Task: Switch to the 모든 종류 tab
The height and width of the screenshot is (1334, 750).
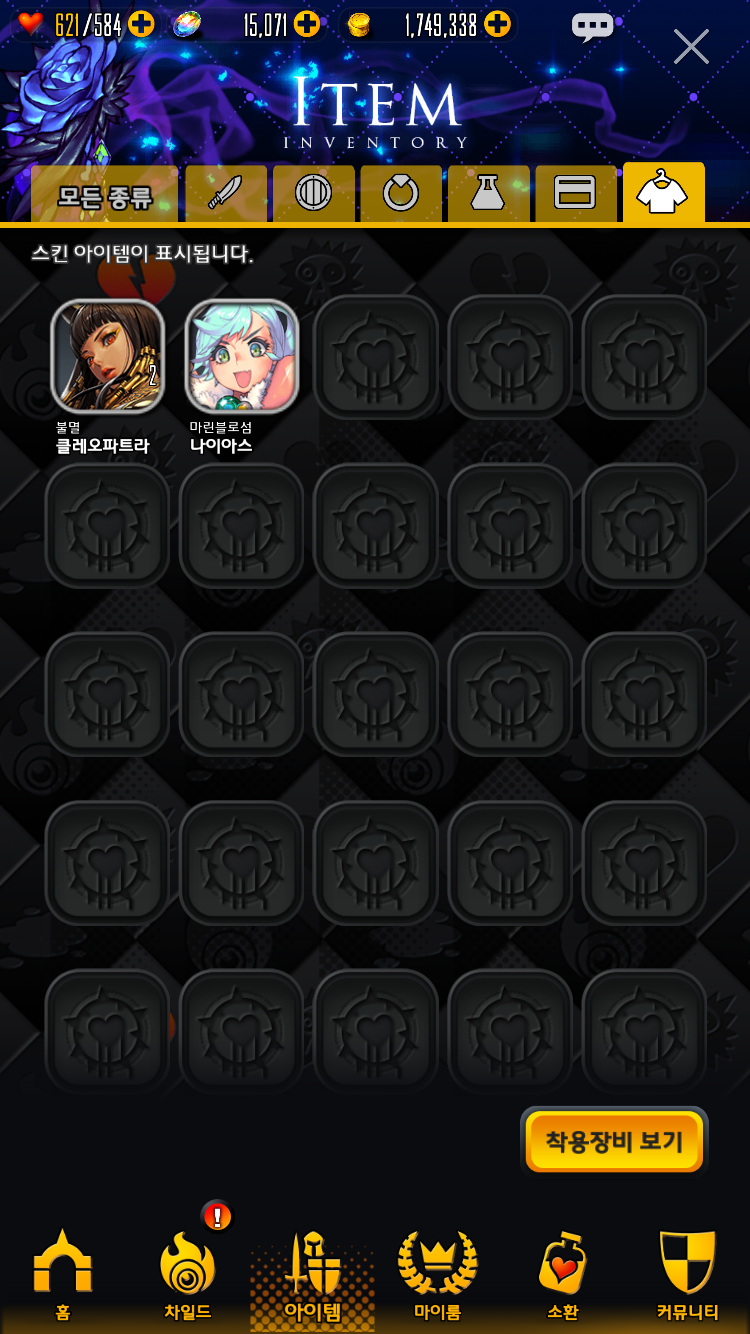Action: pyautogui.click(x=104, y=194)
